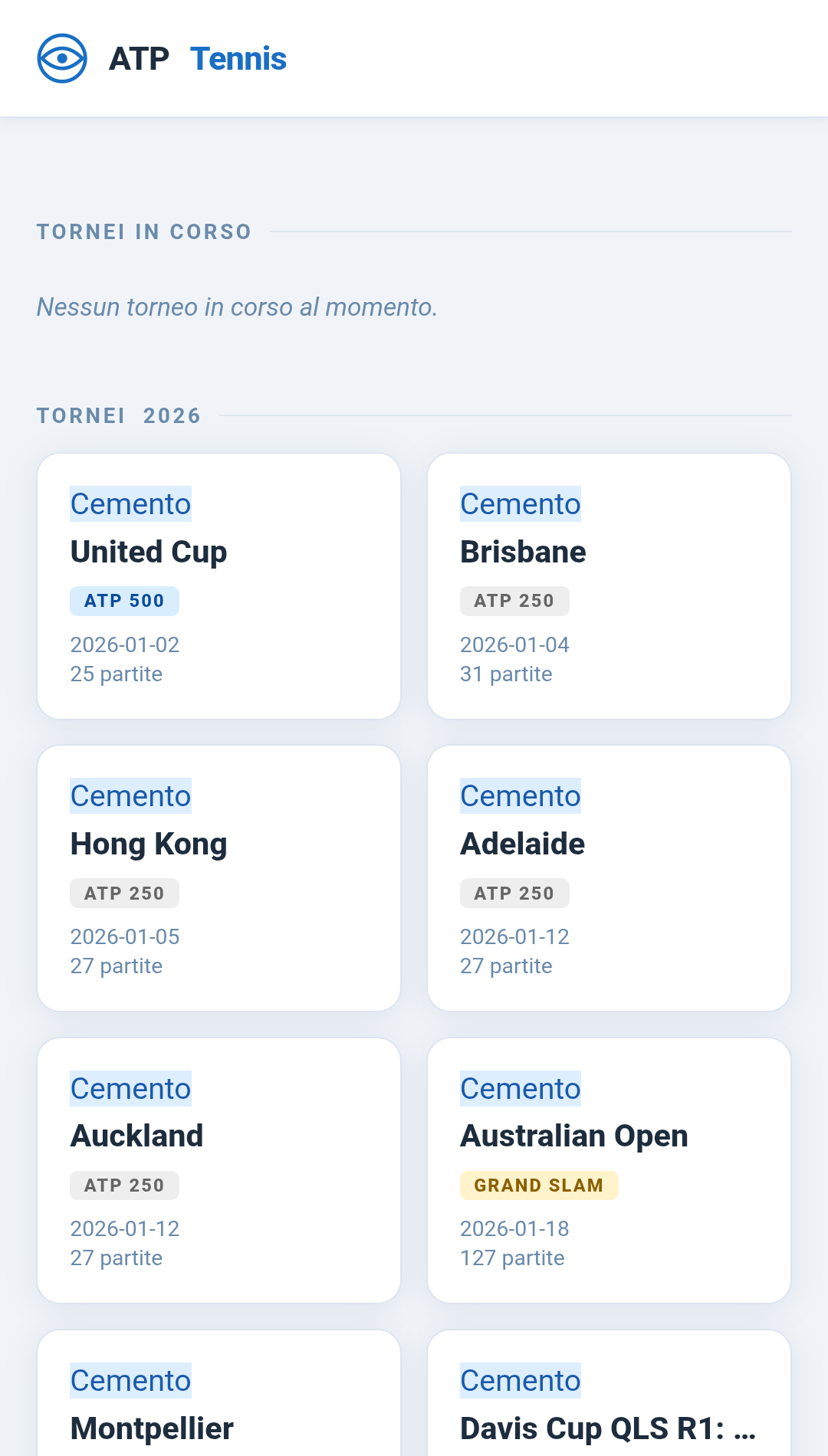Select the Adelaide tournament card
This screenshot has height=1456, width=828.
pyautogui.click(x=608, y=878)
